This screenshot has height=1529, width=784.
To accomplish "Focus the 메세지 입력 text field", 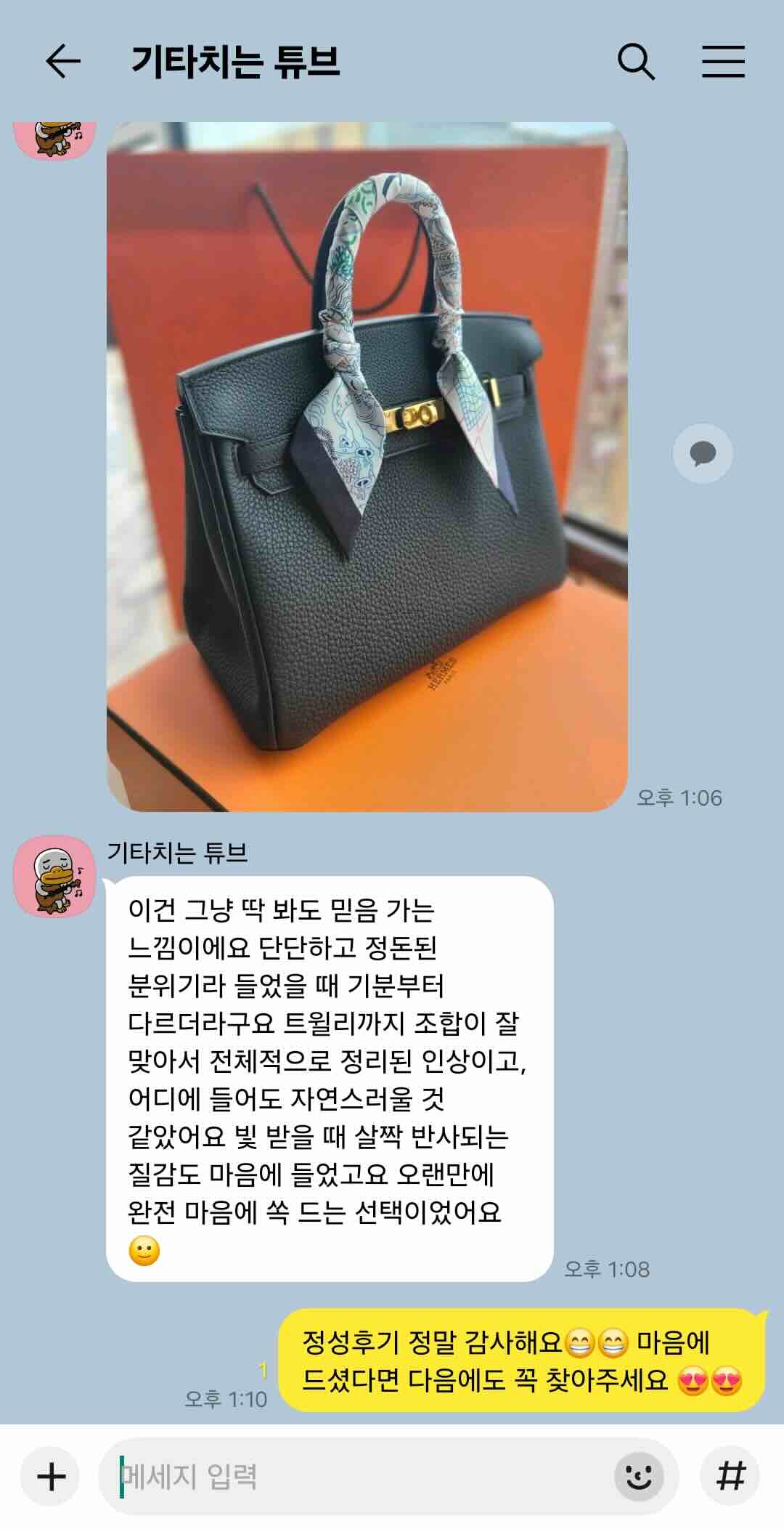I will [356, 1476].
